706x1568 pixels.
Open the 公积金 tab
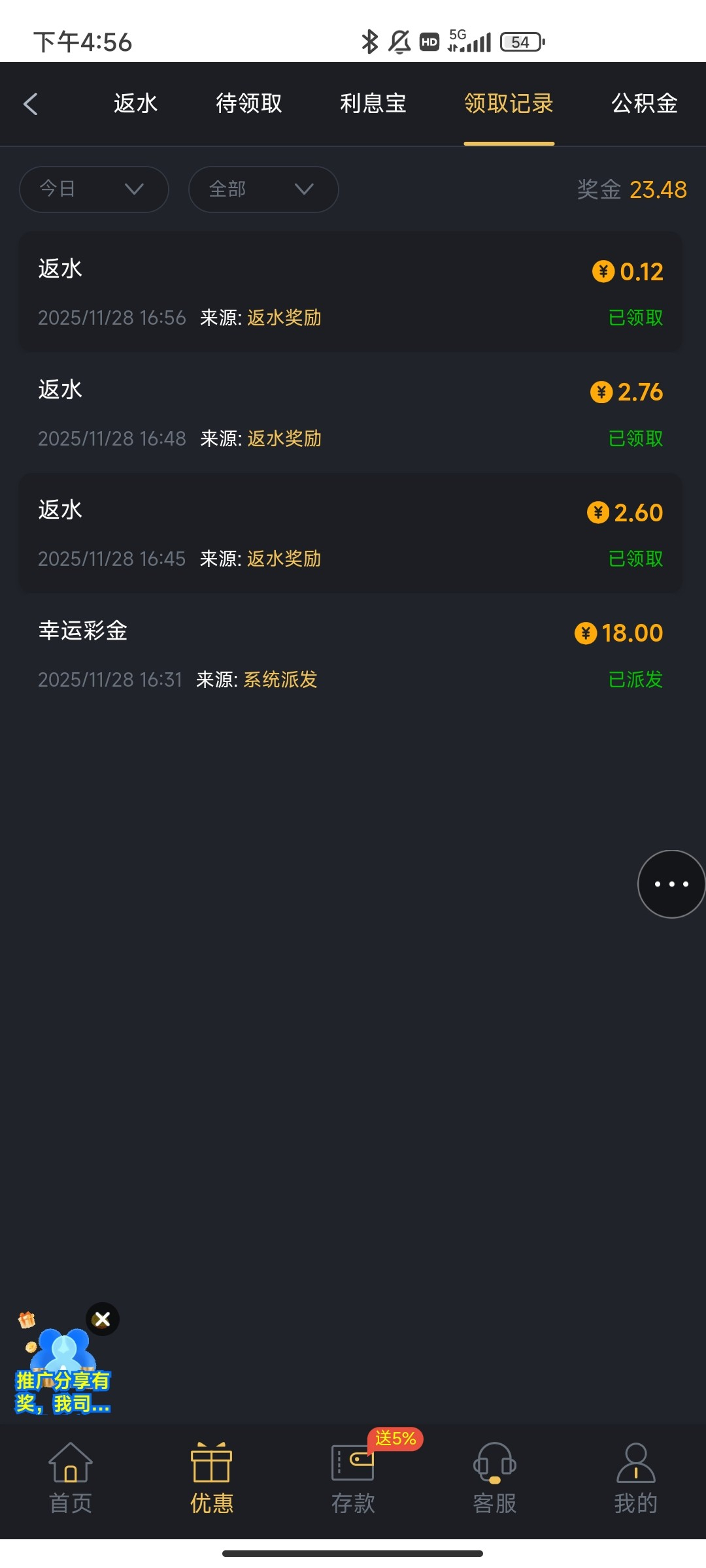(x=644, y=104)
